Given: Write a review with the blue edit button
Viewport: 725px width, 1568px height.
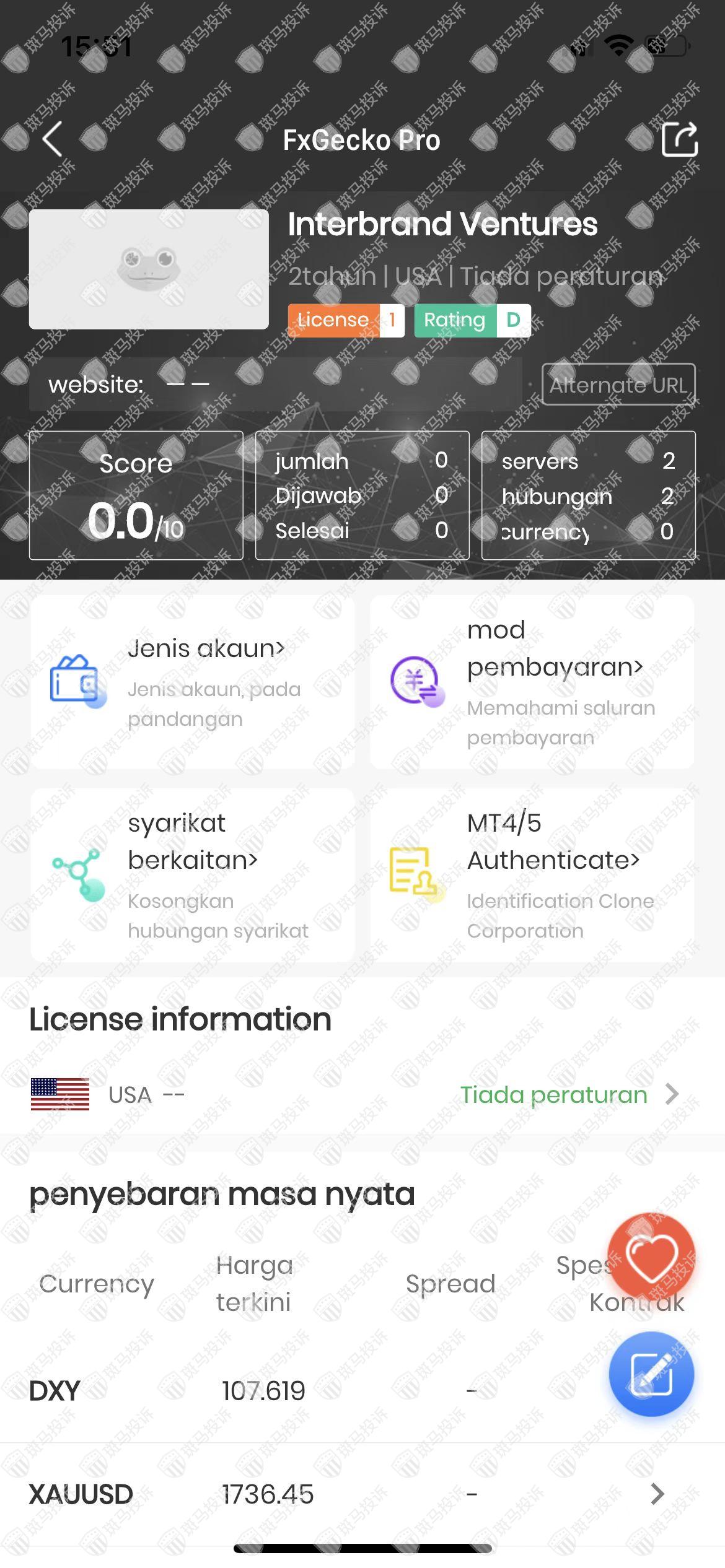Looking at the screenshot, I should [x=651, y=1374].
